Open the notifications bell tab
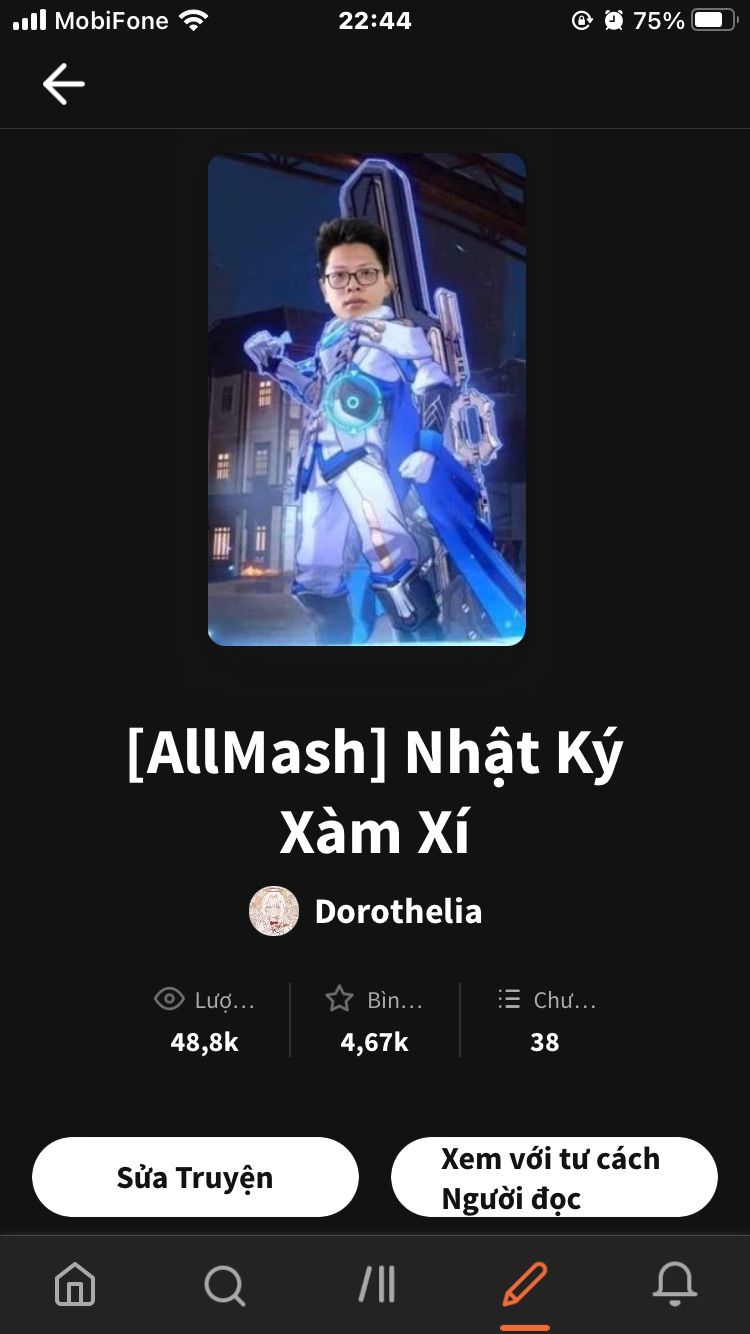750x1334 pixels. point(674,1283)
